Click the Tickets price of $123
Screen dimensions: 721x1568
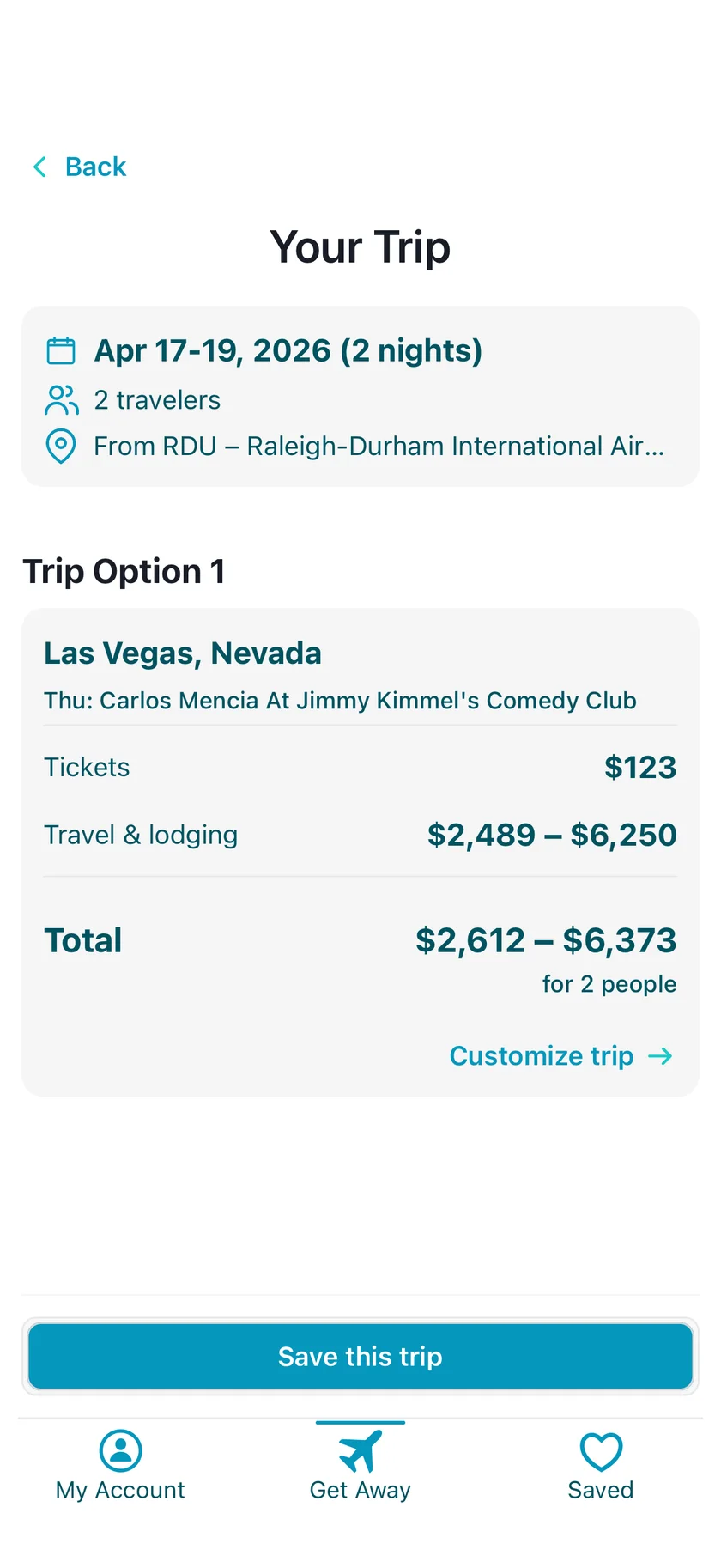[x=640, y=767]
